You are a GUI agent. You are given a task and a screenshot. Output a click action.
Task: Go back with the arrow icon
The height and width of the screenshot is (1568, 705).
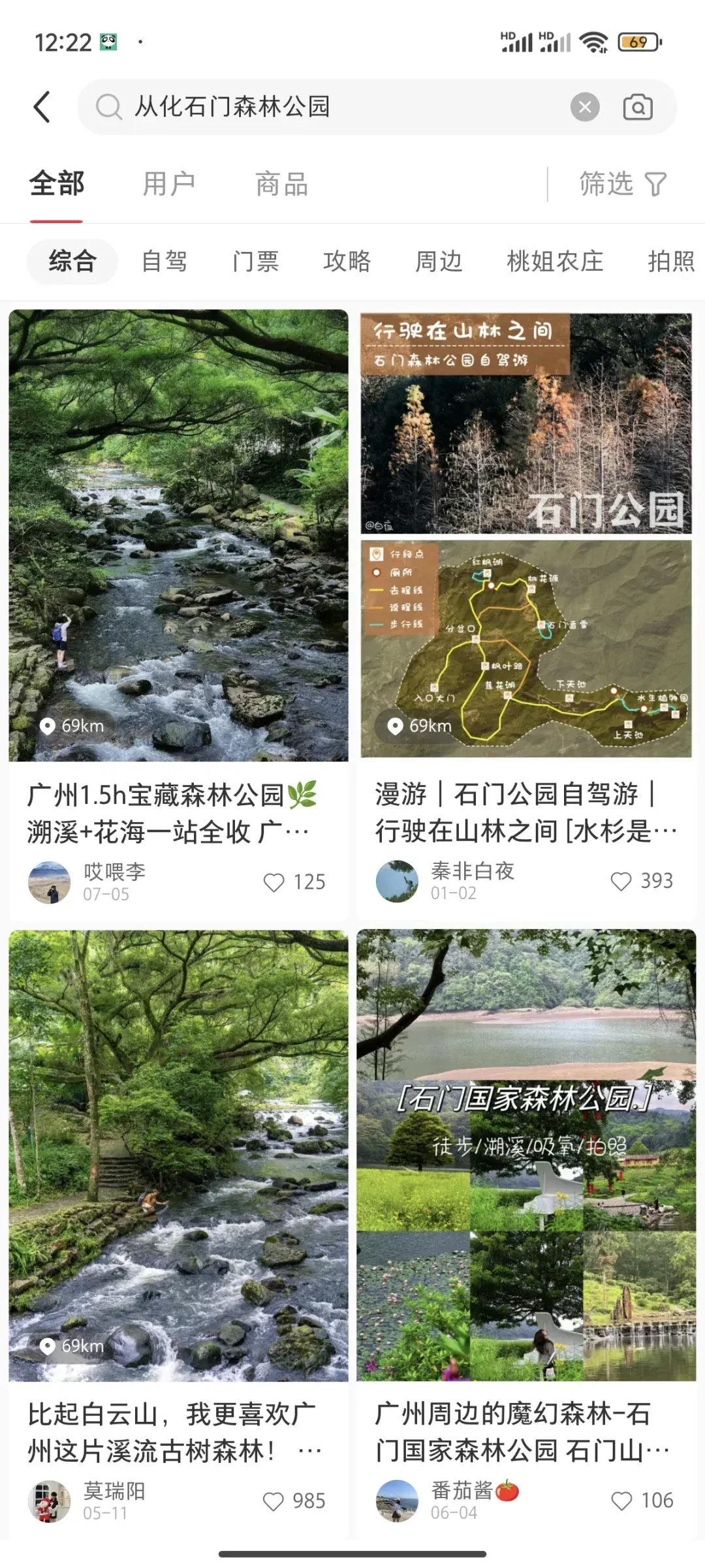click(42, 107)
